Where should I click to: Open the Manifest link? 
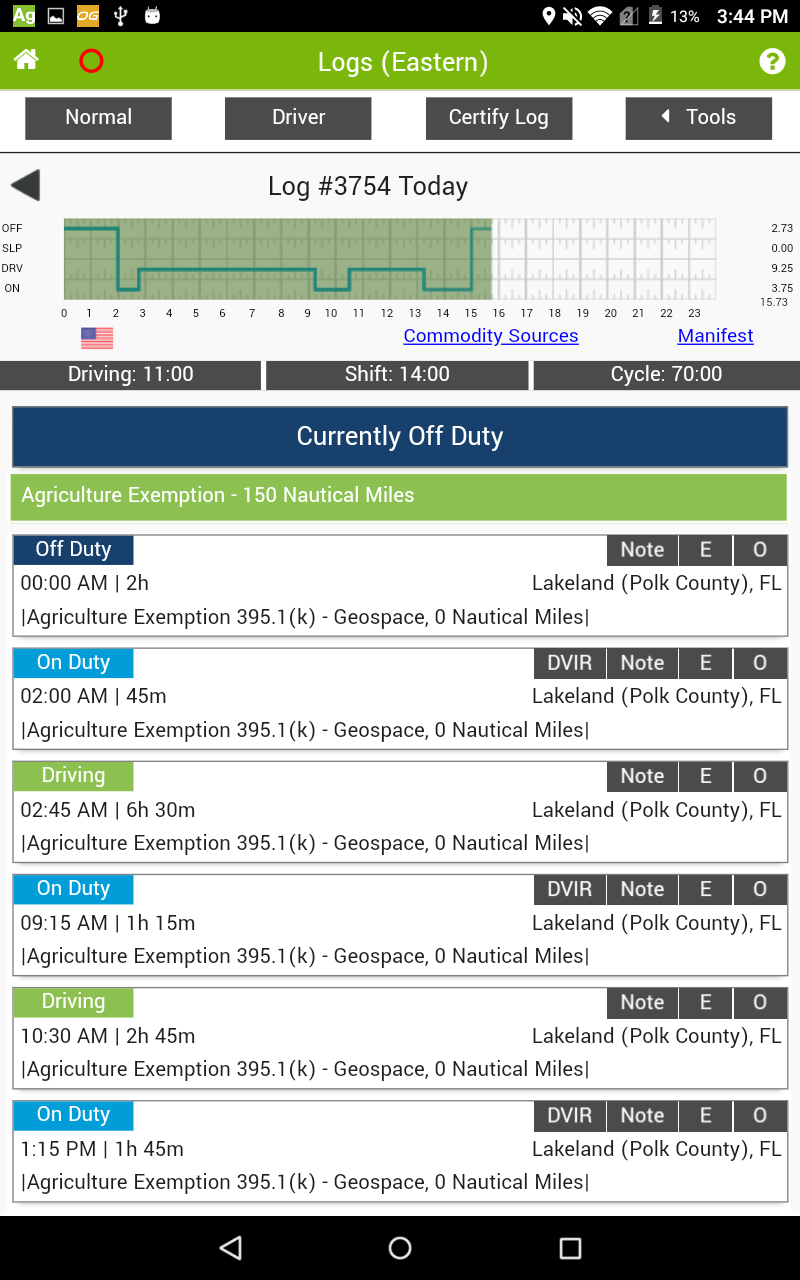click(x=715, y=336)
